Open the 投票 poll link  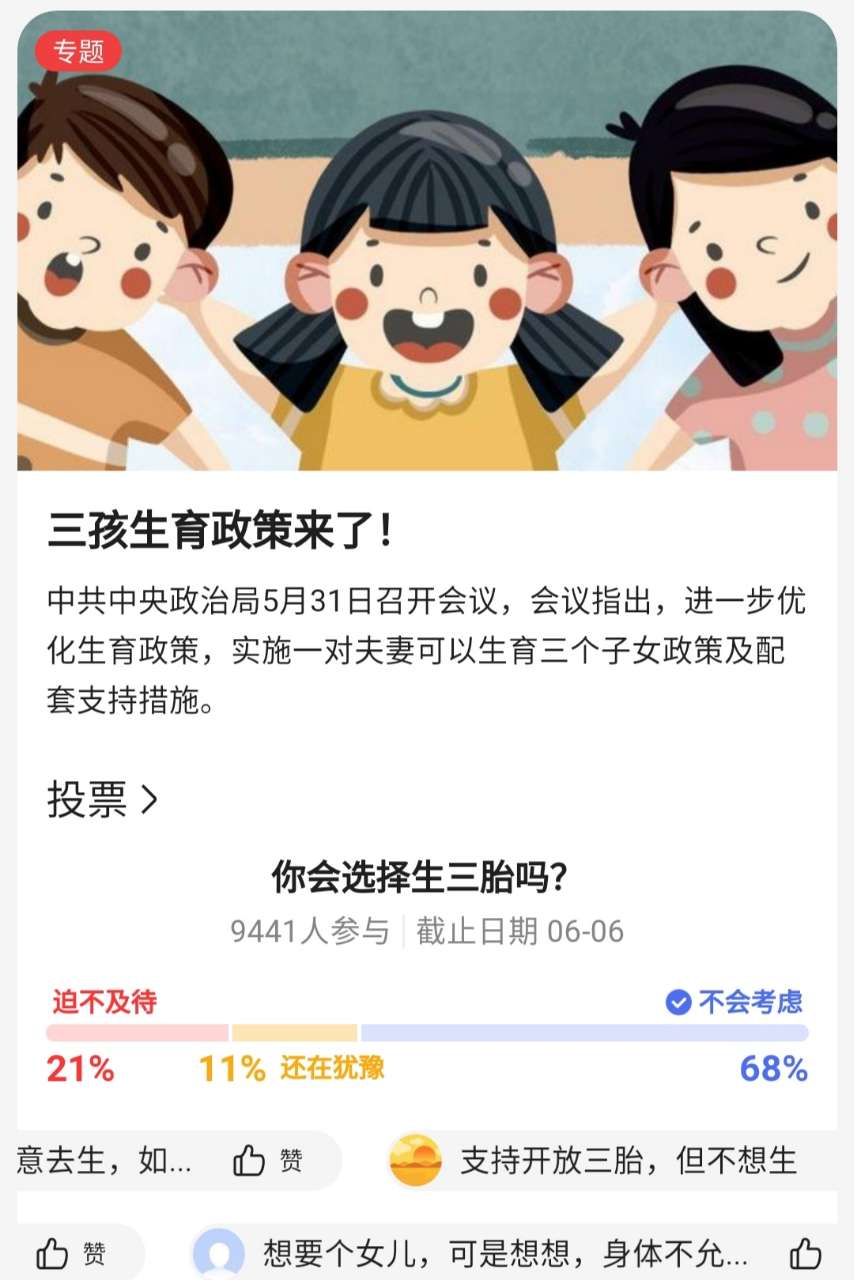point(103,800)
